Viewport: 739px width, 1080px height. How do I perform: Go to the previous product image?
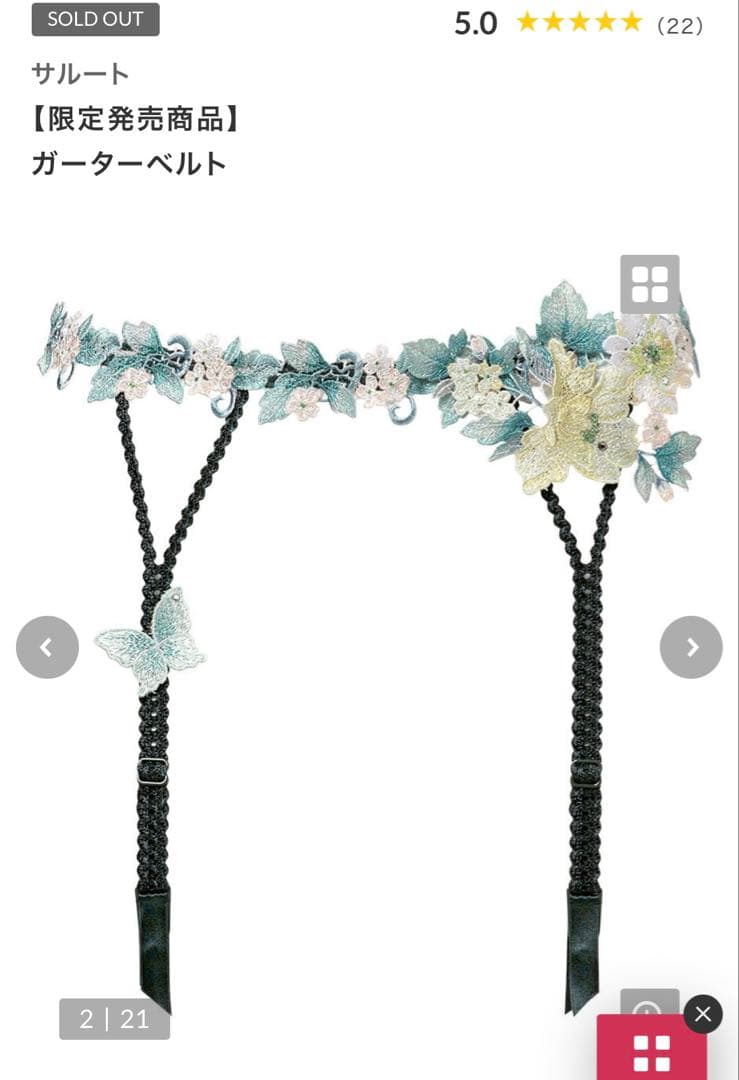click(47, 647)
